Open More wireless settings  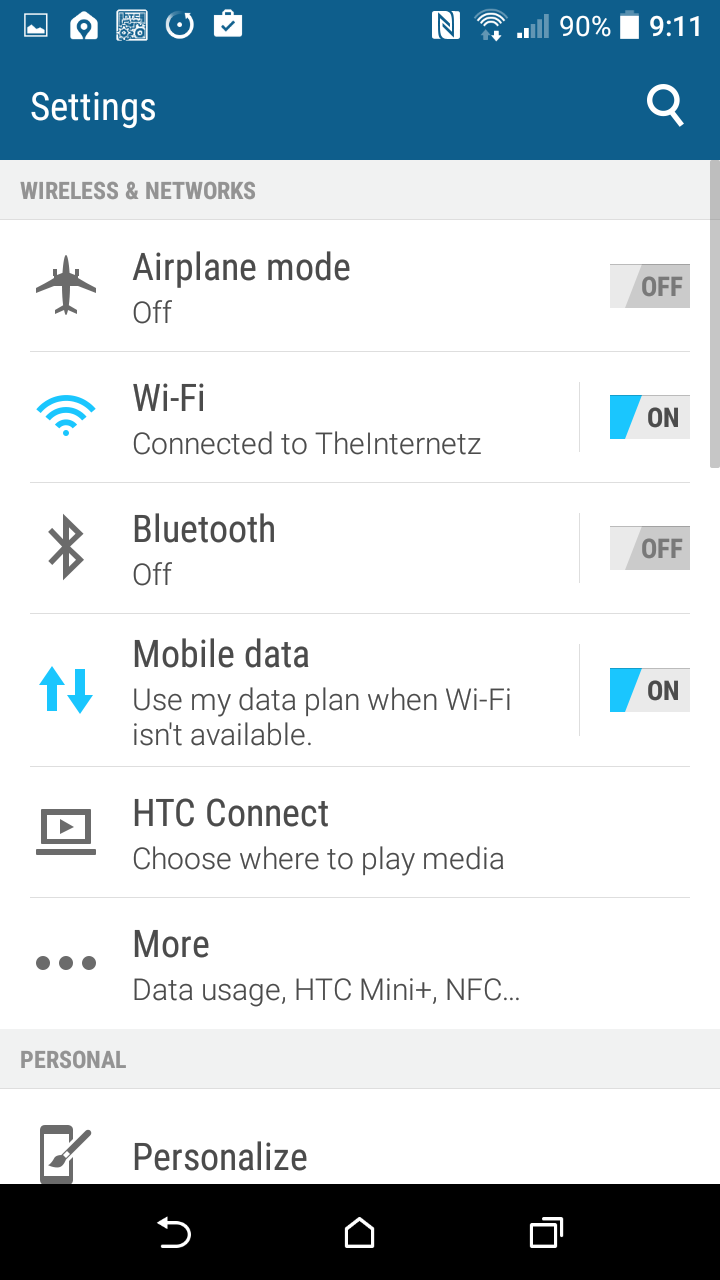(360, 964)
